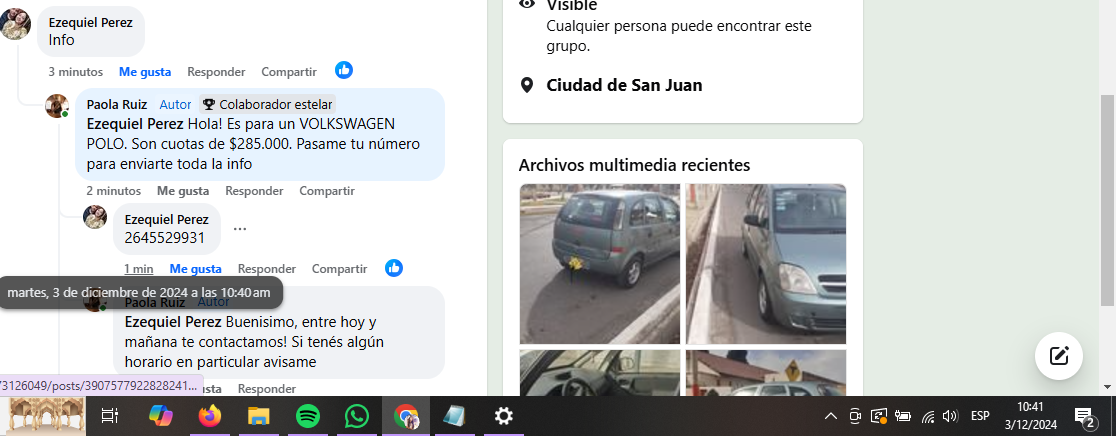Reply to Ezequiel's "Info" comment
The height and width of the screenshot is (436, 1116).
coord(216,72)
